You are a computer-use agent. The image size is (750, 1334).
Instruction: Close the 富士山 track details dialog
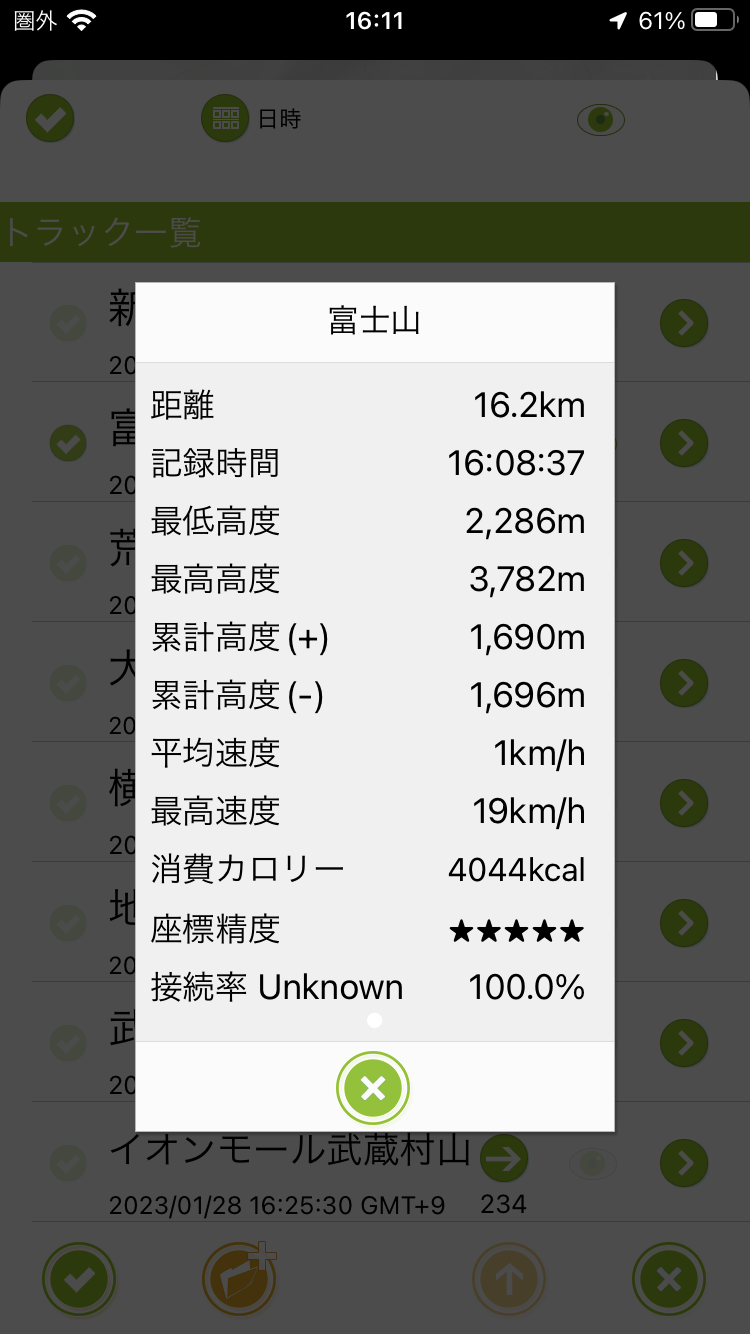pyautogui.click(x=373, y=1088)
